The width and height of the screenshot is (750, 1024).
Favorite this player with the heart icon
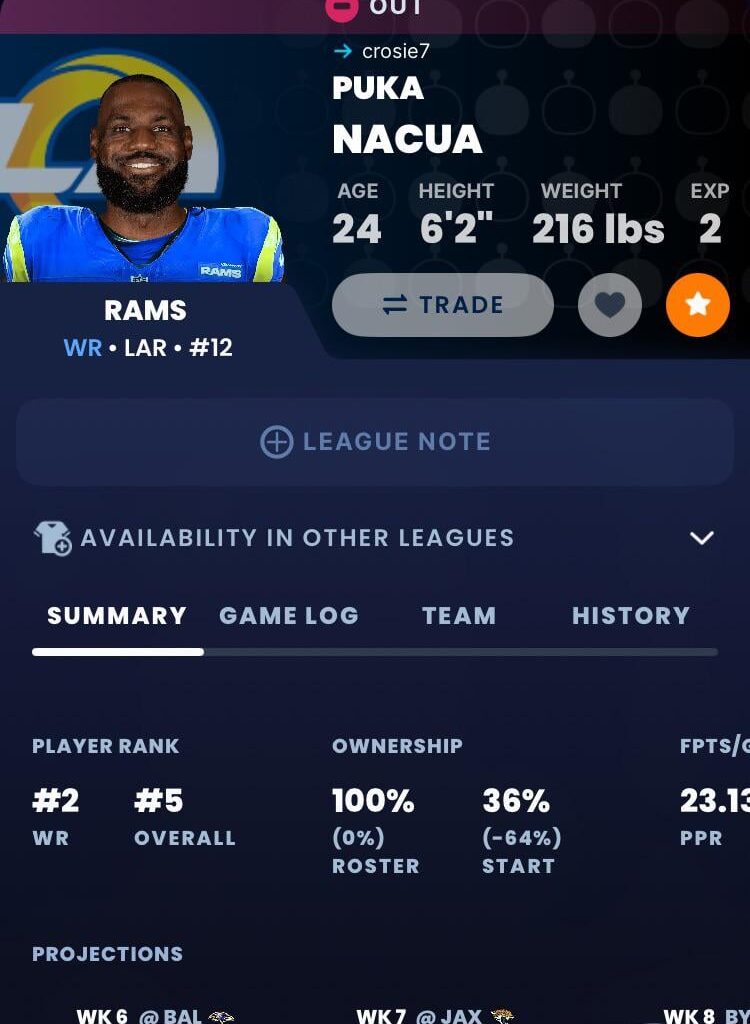(609, 305)
